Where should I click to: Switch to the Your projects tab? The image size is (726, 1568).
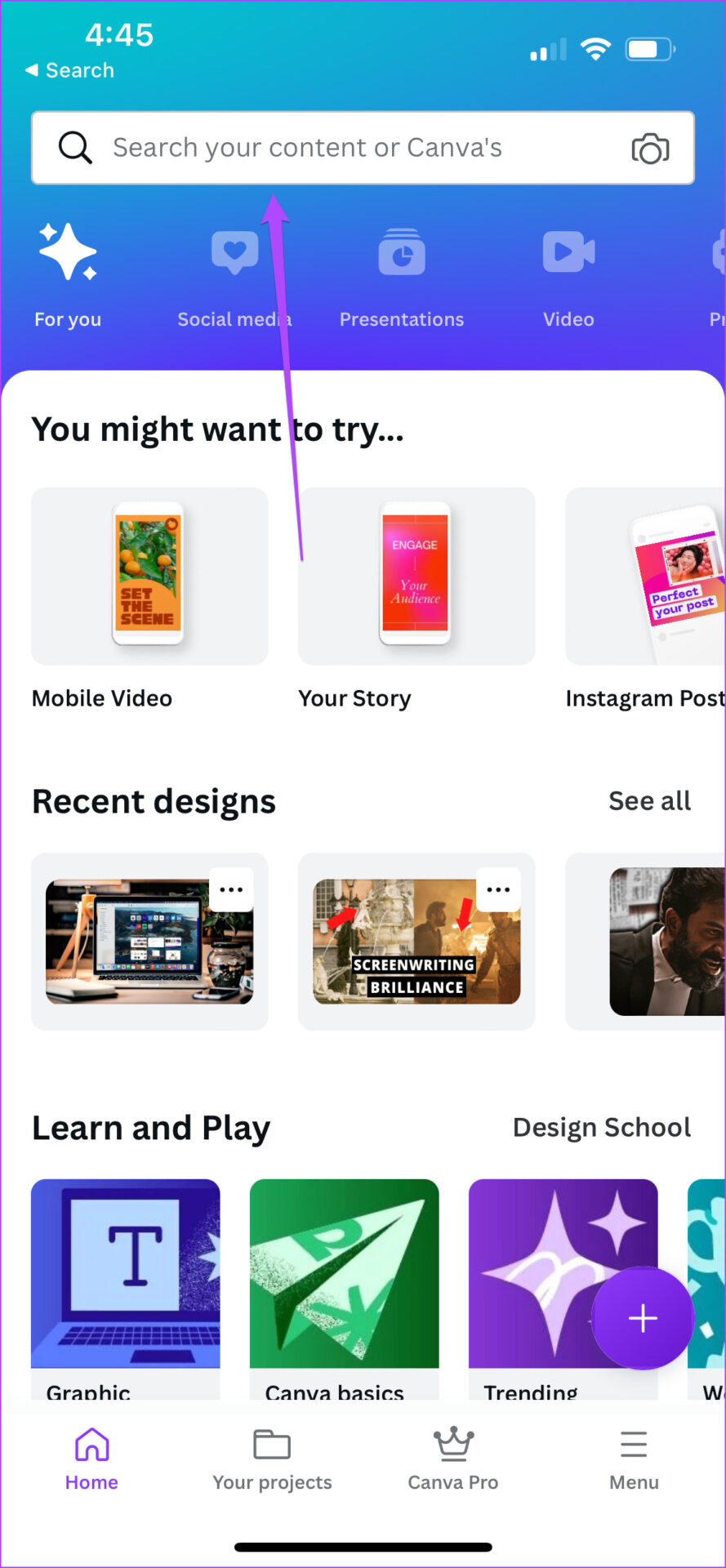(x=272, y=1459)
